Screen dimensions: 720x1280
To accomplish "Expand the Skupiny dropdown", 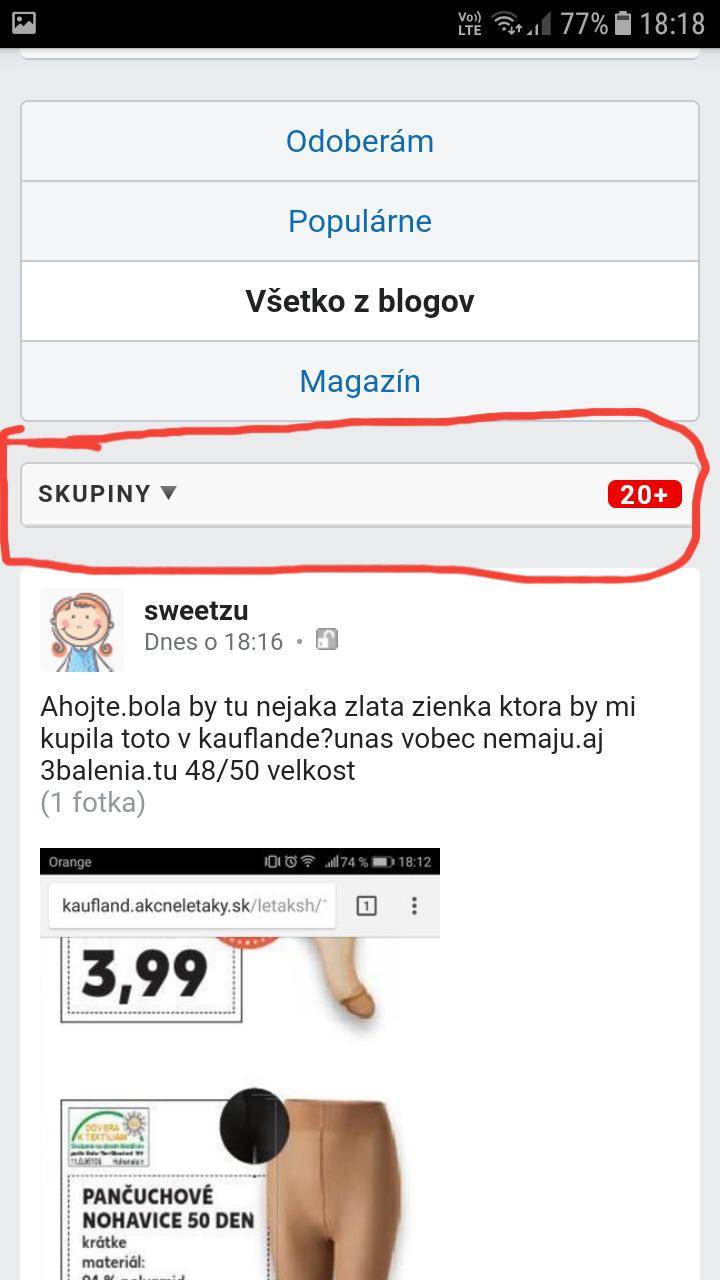I will [x=108, y=494].
